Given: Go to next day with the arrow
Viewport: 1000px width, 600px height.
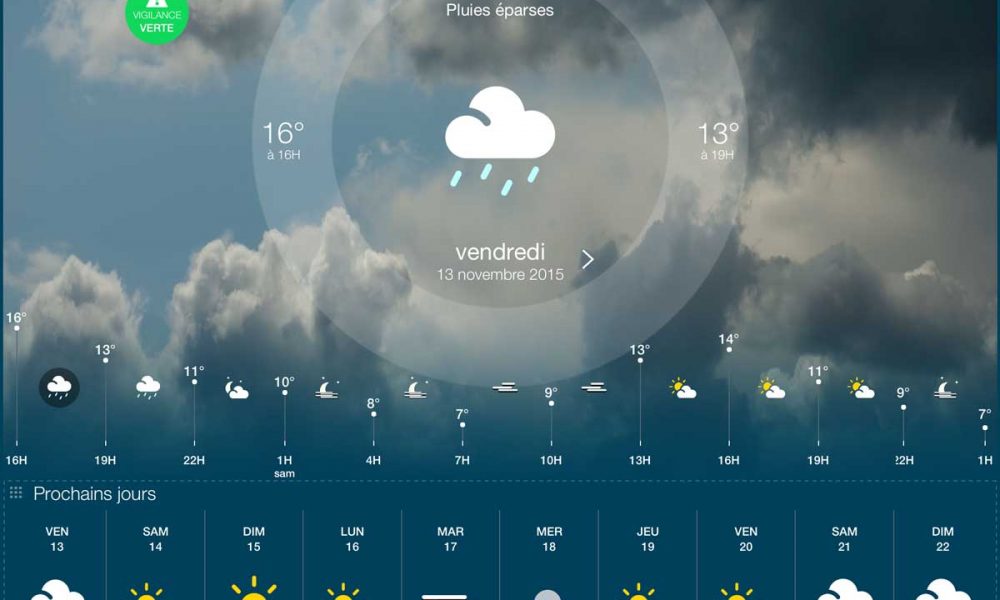Looking at the screenshot, I should point(588,259).
